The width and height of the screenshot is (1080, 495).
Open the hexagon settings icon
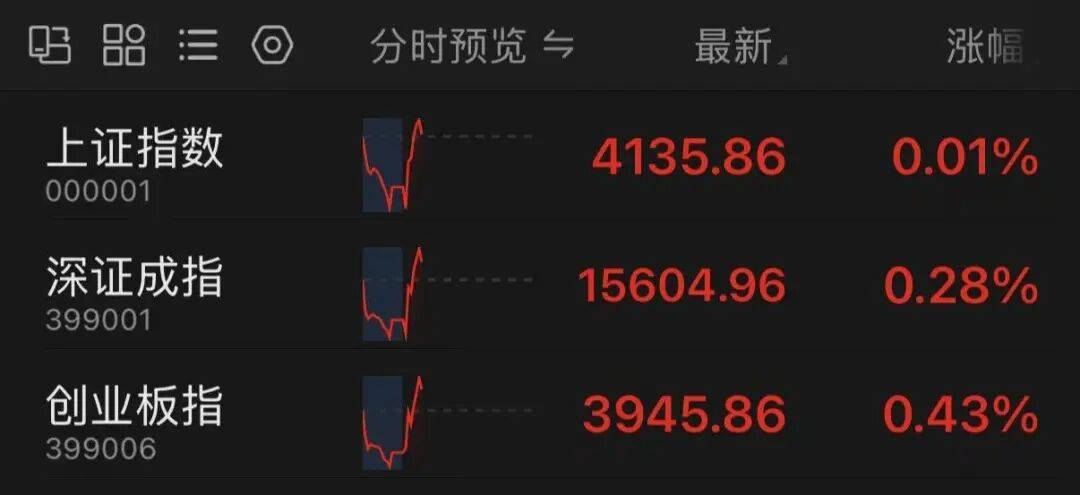[273, 45]
